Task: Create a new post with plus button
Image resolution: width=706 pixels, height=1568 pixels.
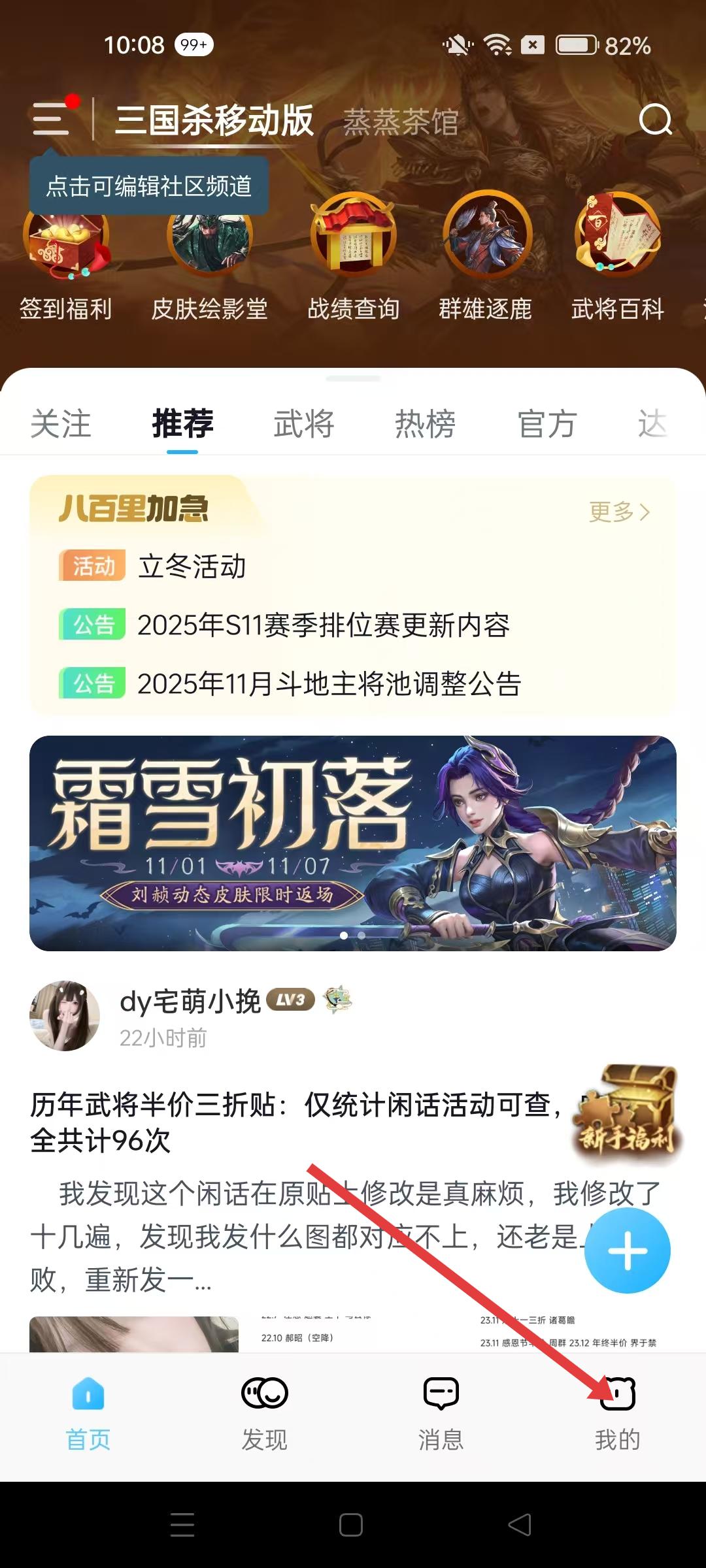Action: [627, 1250]
